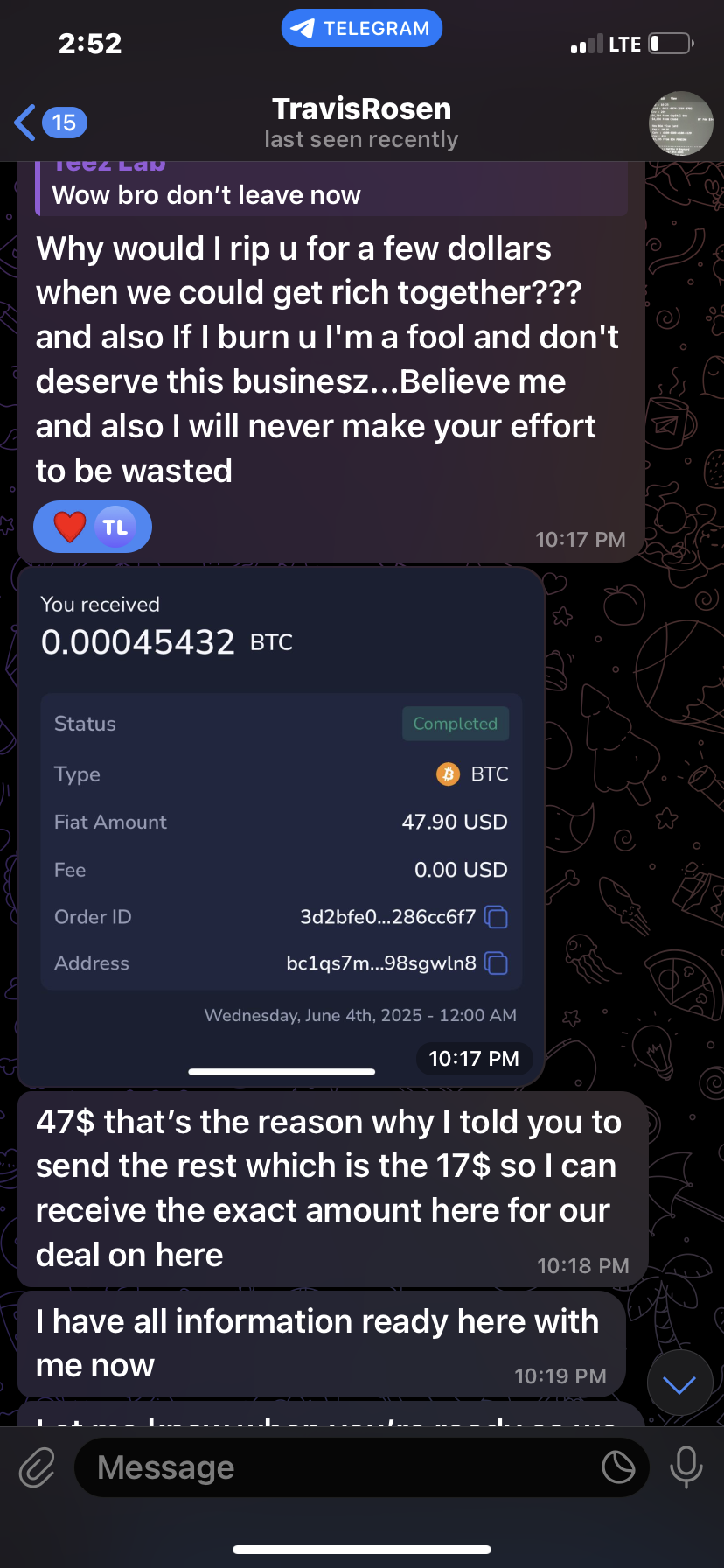Open TravisRosen chat info header
Viewport: 724px width, 1568px height.
point(361,122)
